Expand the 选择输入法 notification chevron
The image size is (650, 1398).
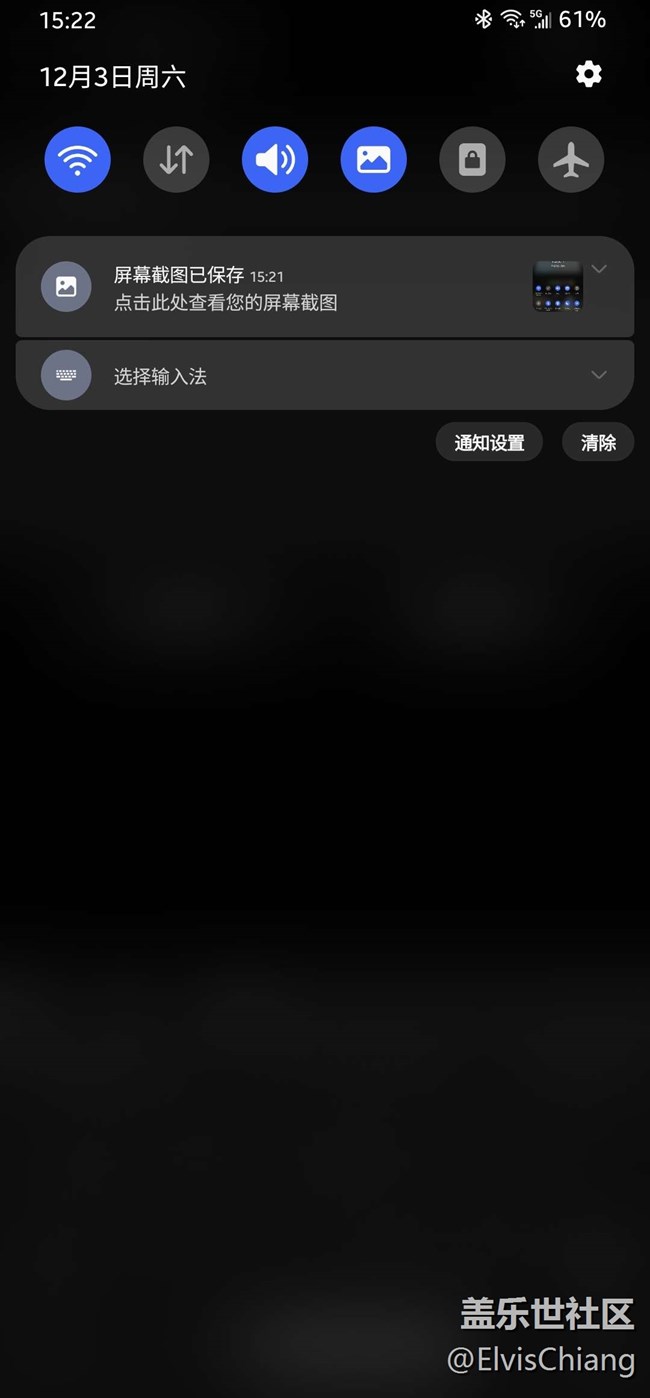pos(599,375)
